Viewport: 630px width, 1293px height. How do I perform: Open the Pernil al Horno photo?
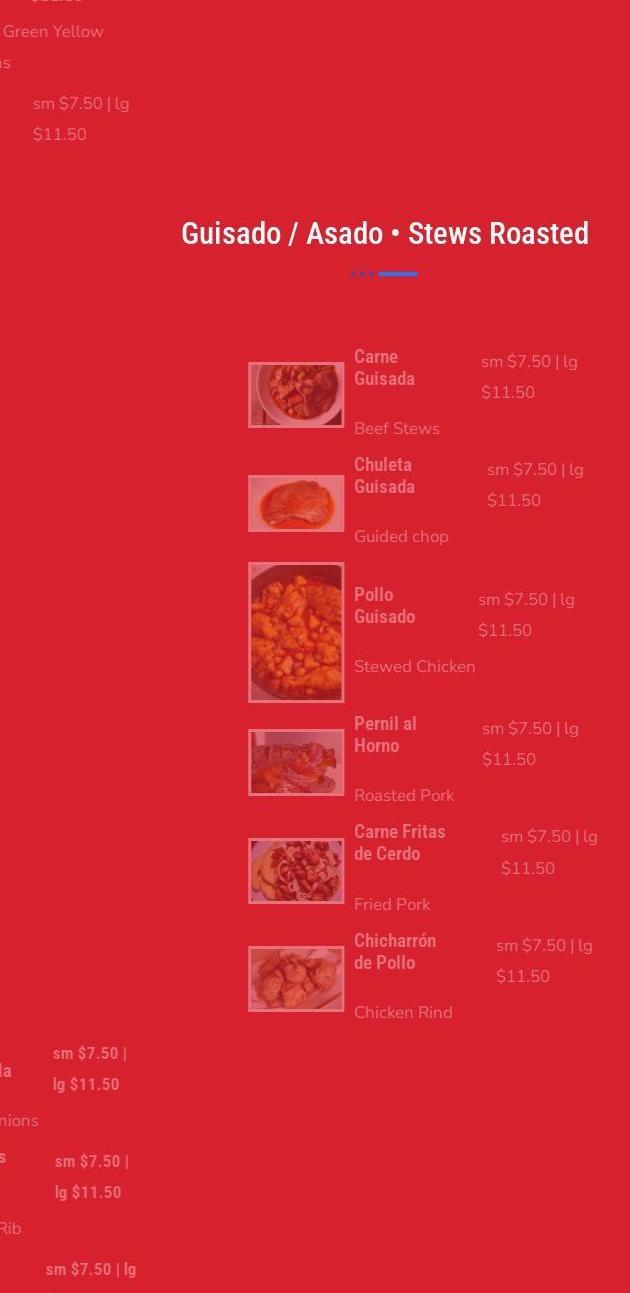(x=296, y=762)
